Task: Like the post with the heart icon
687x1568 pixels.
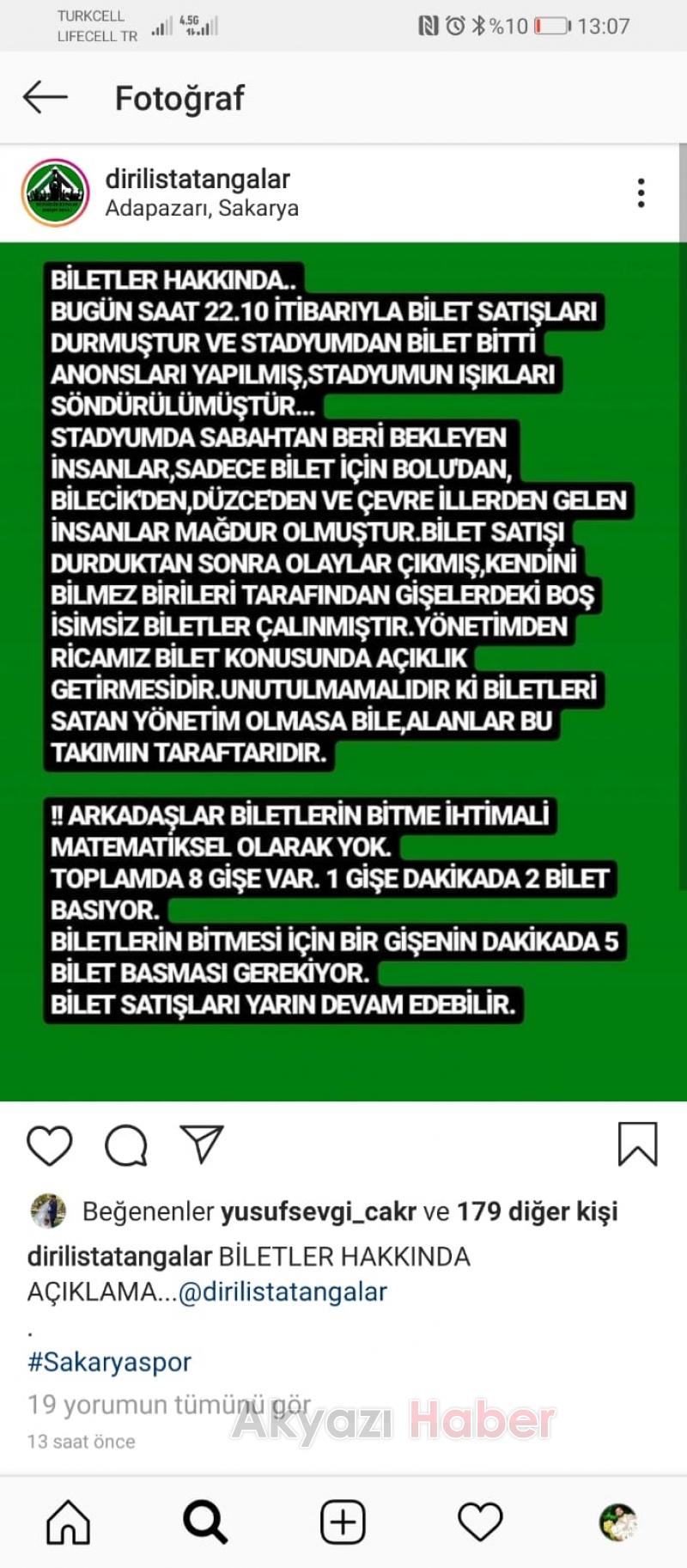Action: pyautogui.click(x=50, y=1145)
